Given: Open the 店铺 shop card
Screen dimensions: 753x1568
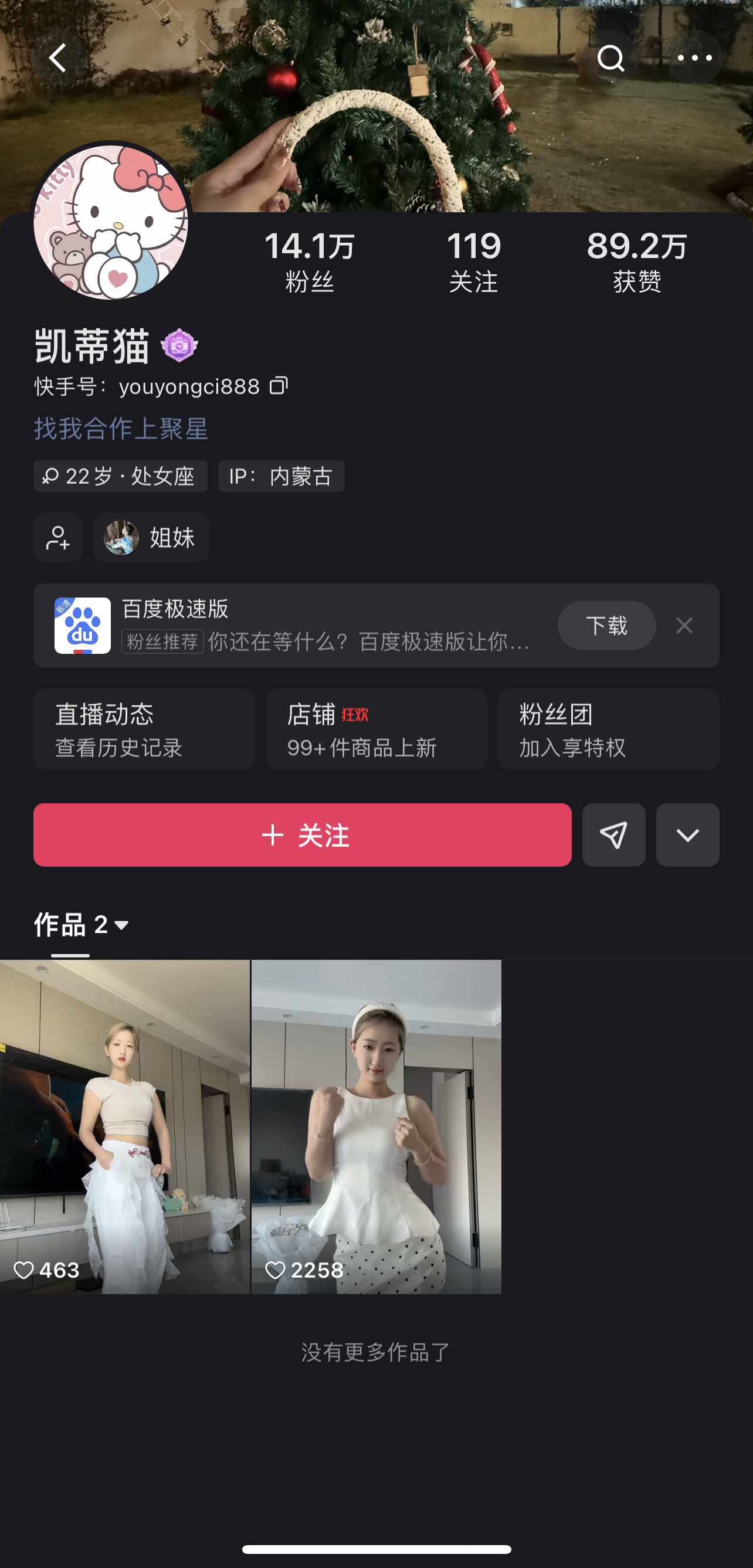Looking at the screenshot, I should coord(376,729).
